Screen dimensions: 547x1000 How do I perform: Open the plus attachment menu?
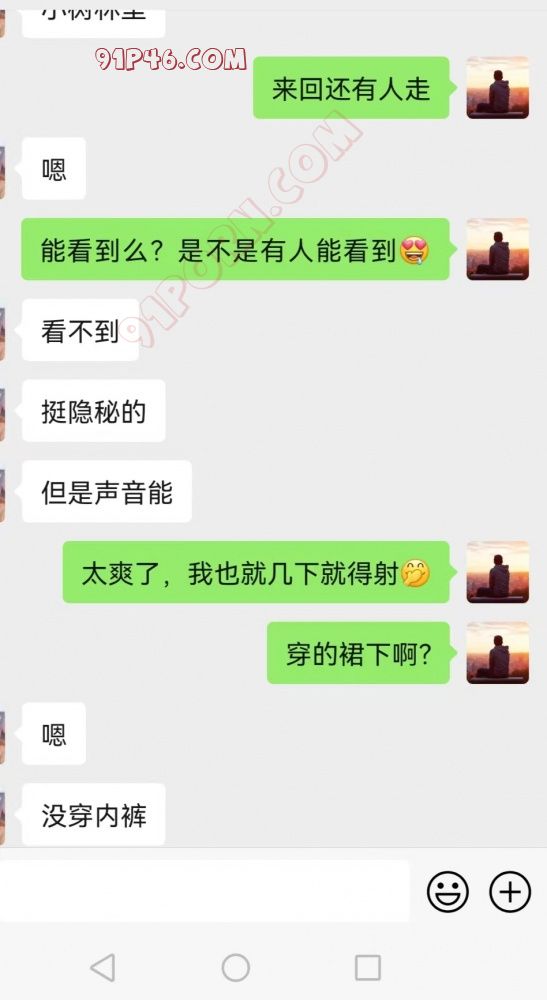pos(510,891)
